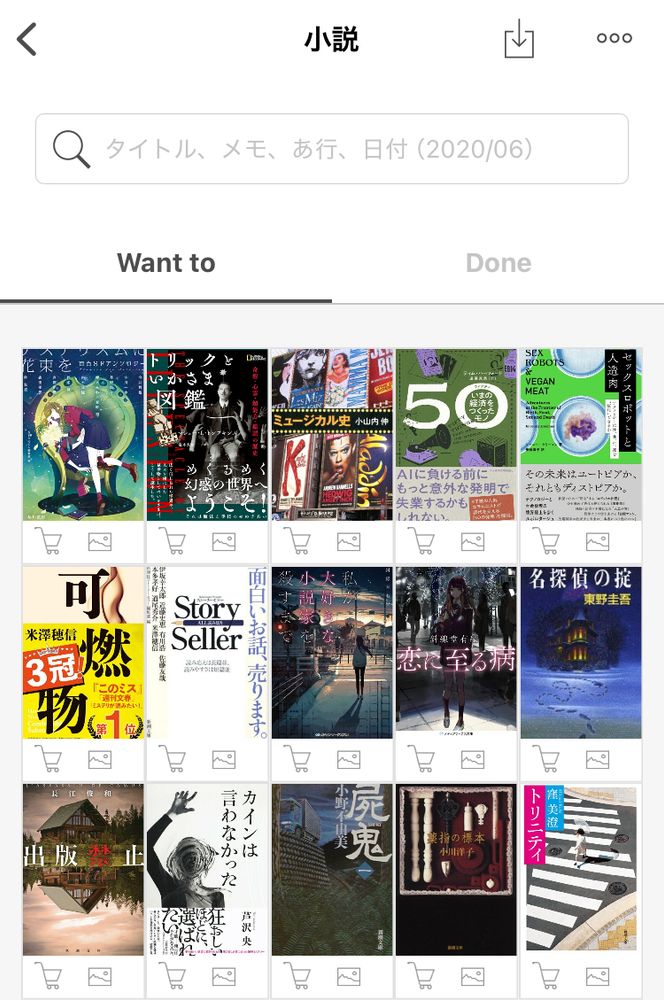The height and width of the screenshot is (1000, 664).
Task: Open the book 出版禁止
Action: pyautogui.click(x=83, y=870)
